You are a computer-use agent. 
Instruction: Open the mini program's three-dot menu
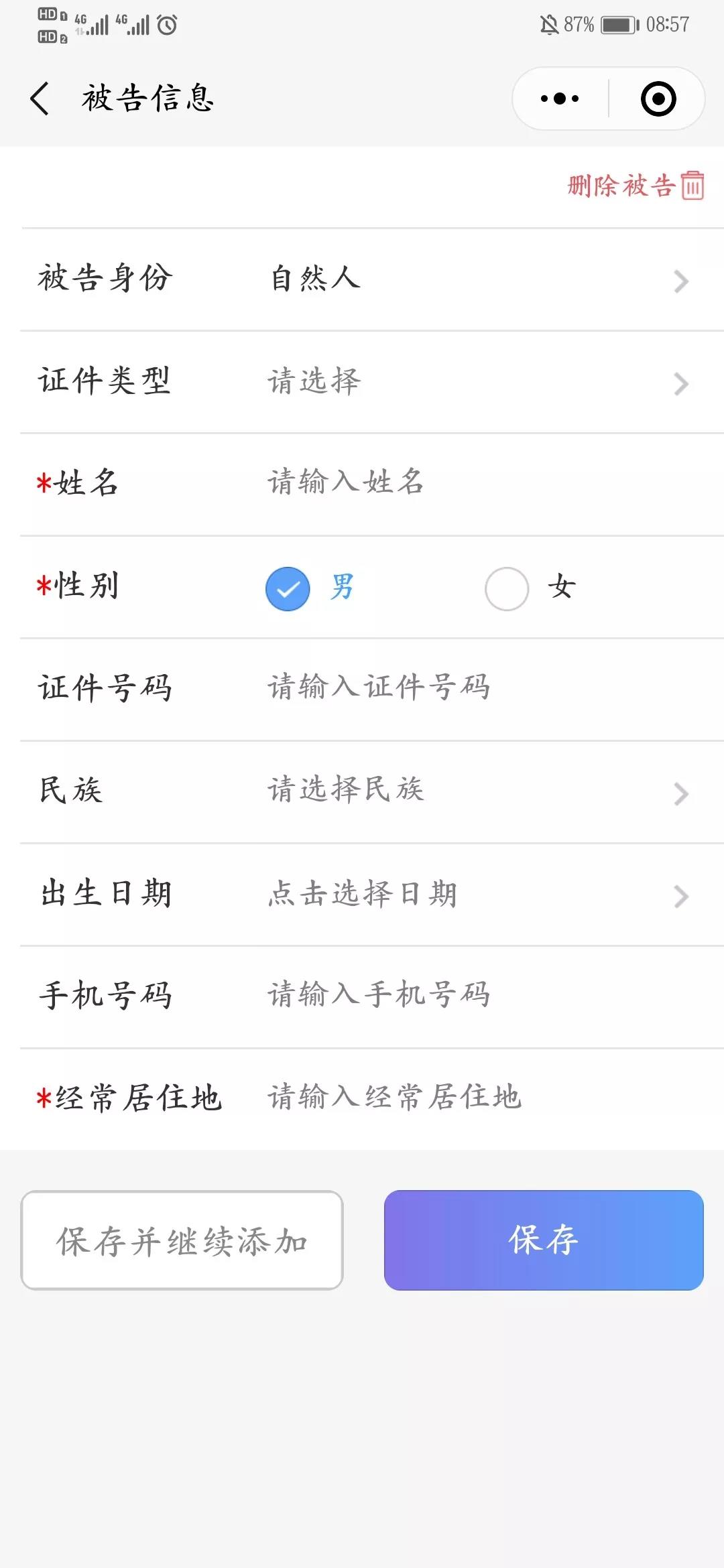pyautogui.click(x=560, y=99)
